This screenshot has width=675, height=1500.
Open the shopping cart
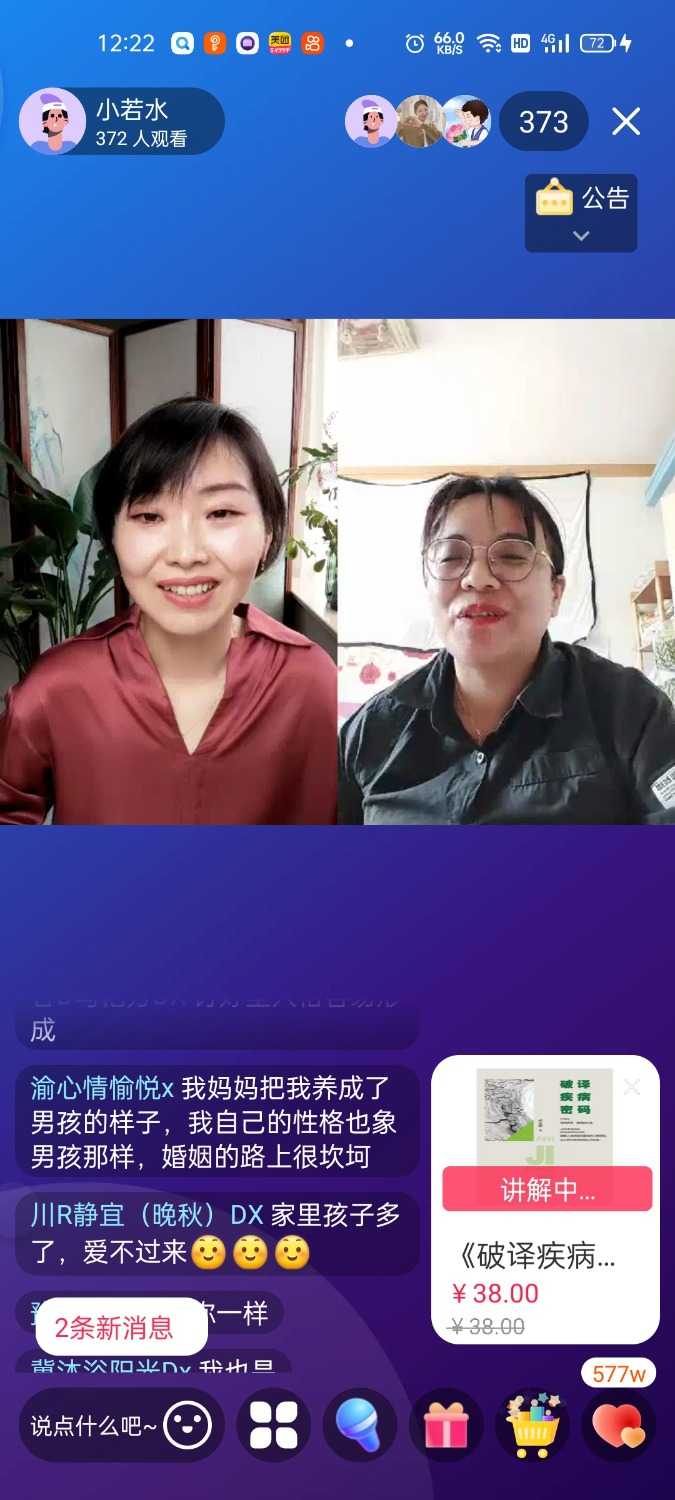532,1426
